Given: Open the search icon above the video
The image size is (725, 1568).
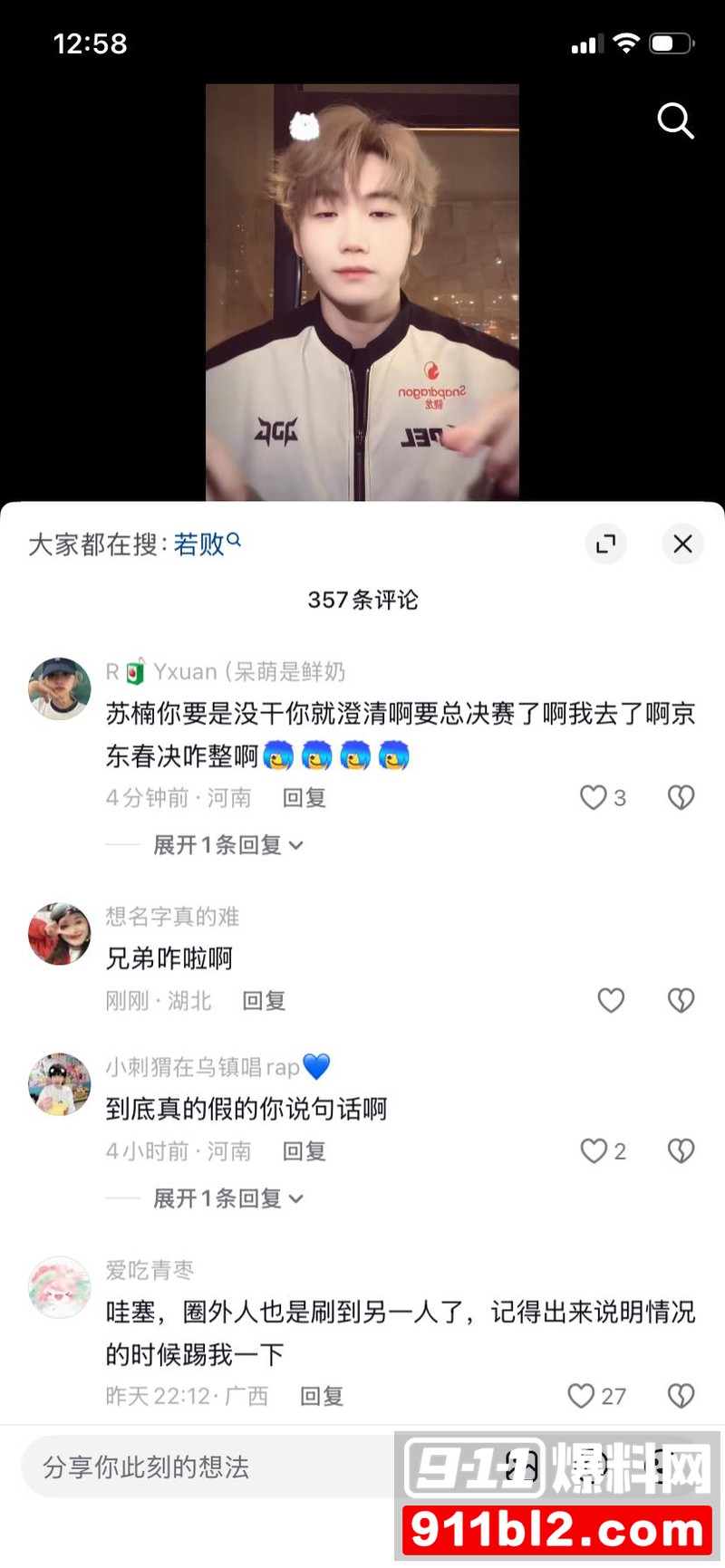Looking at the screenshot, I should [x=675, y=120].
